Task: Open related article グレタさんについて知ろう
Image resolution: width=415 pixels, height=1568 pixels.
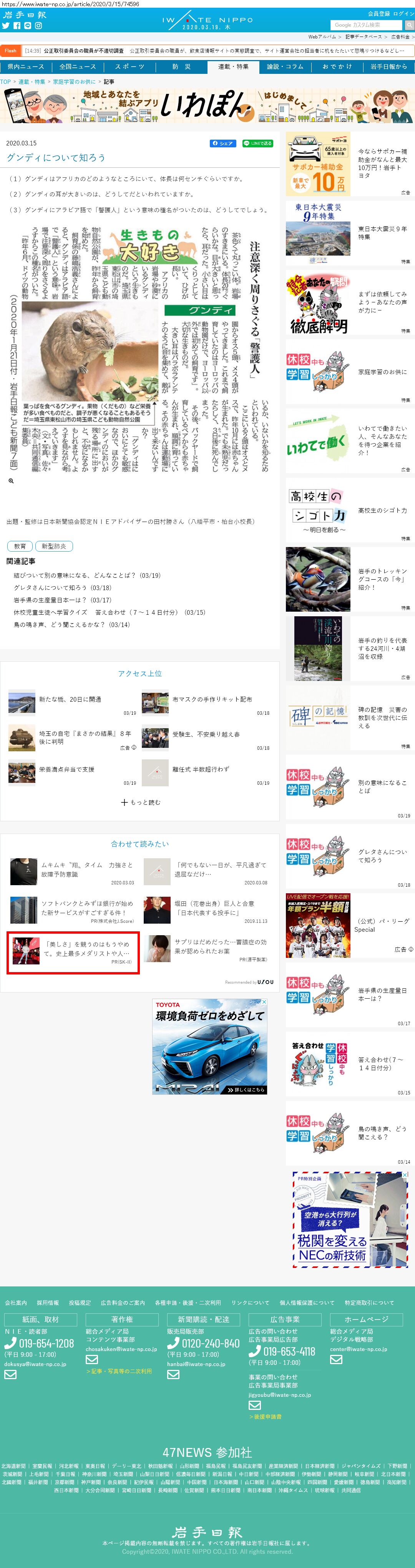Action: coord(62,587)
